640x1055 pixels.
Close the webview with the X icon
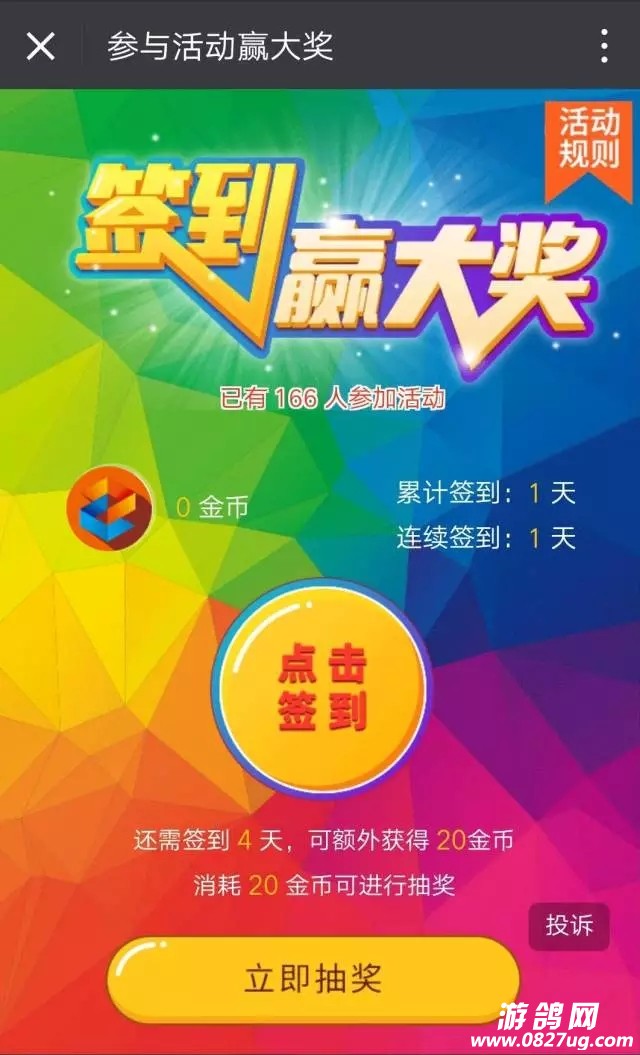(41, 46)
